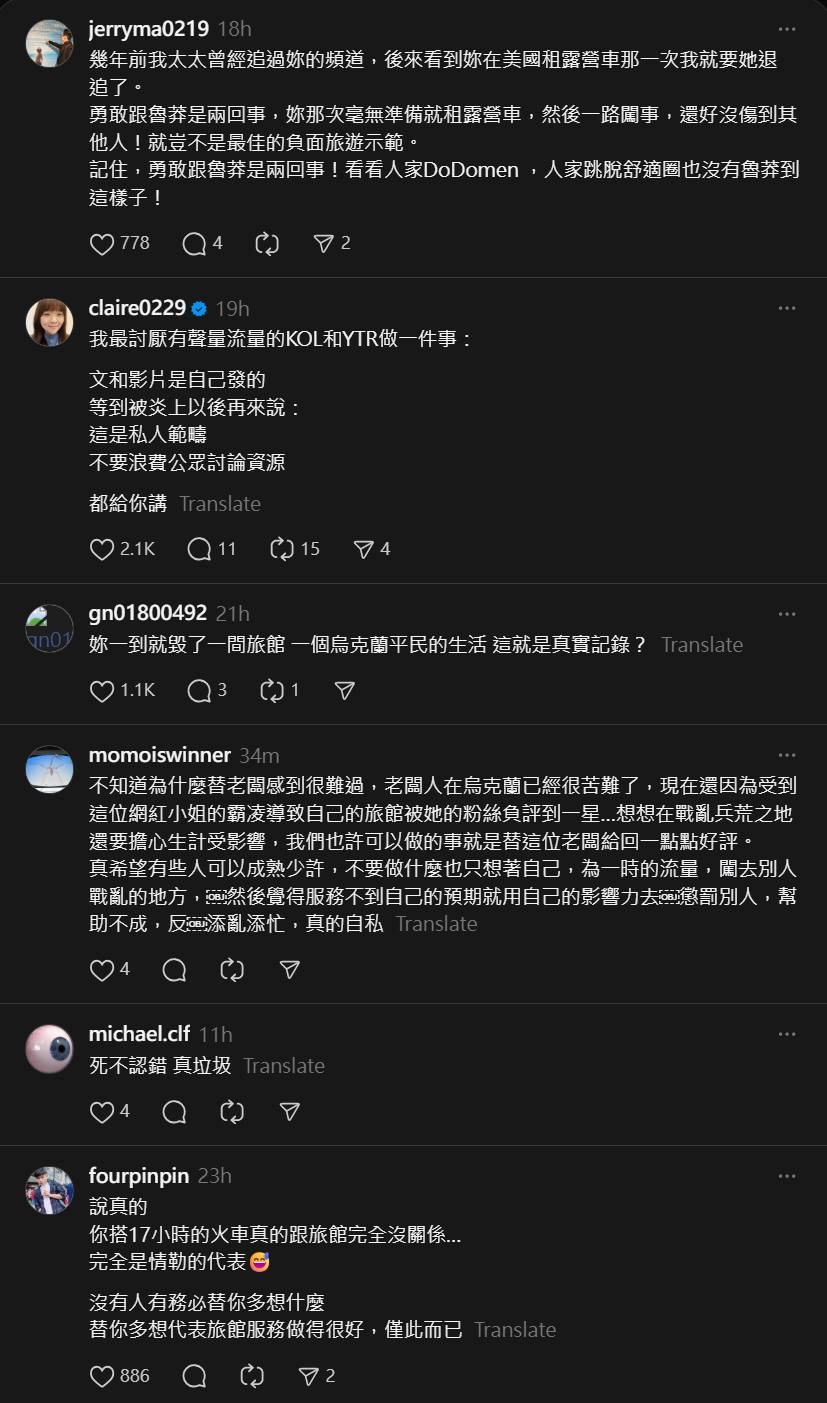Open overflow menu on jerryma0219's comment
This screenshot has height=1403, width=827.
click(x=787, y=28)
